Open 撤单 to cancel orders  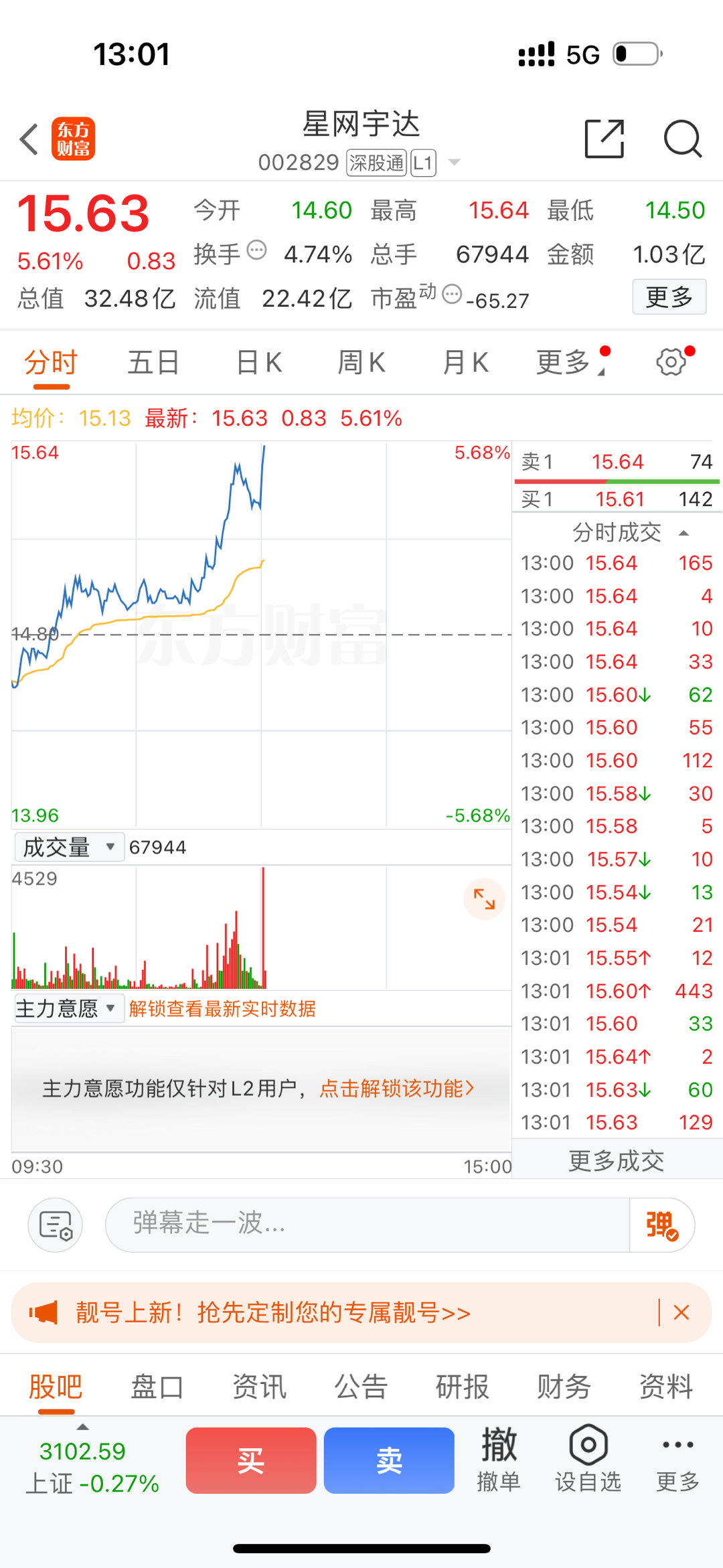click(499, 1460)
